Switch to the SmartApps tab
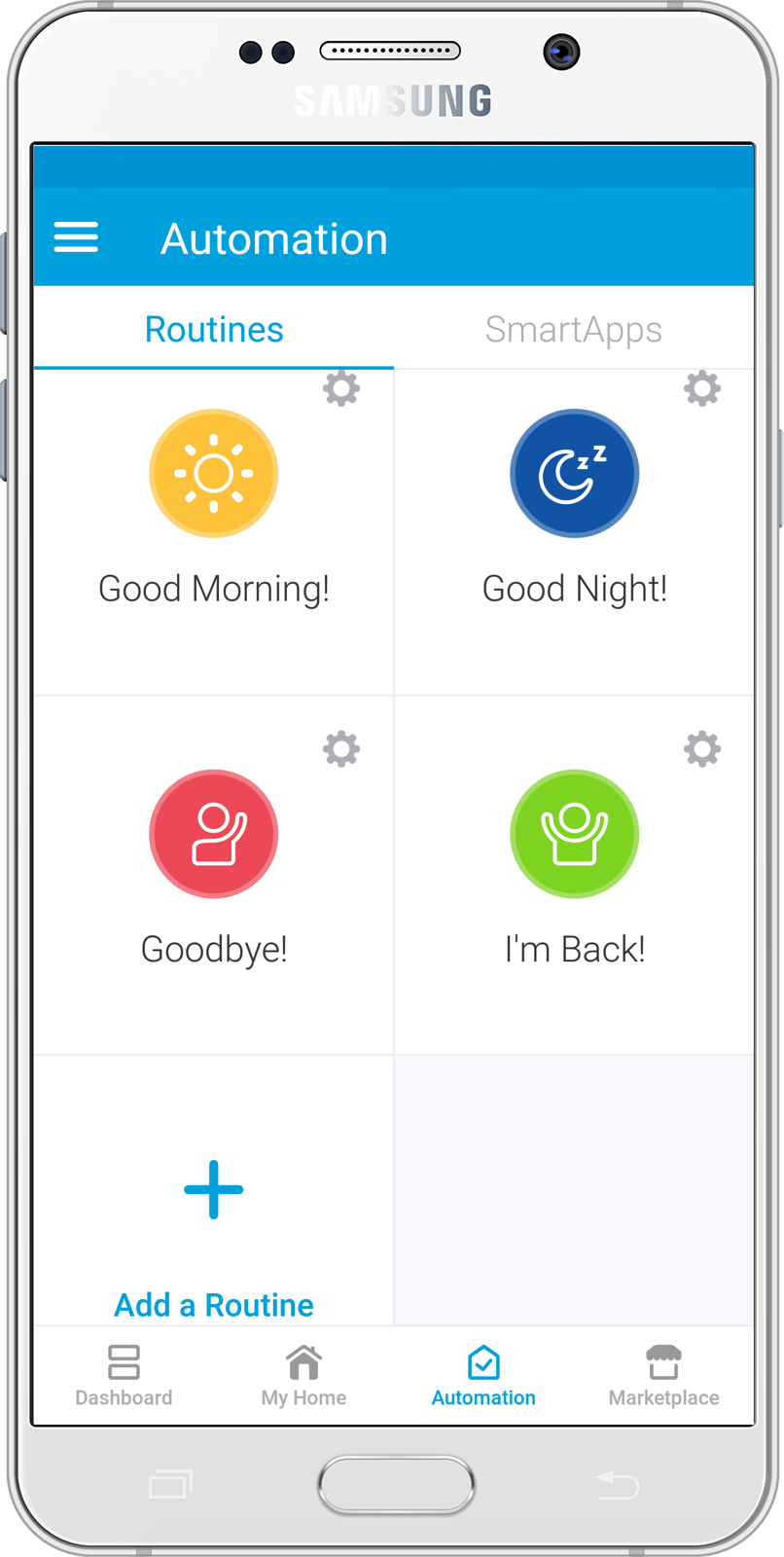 573,330
